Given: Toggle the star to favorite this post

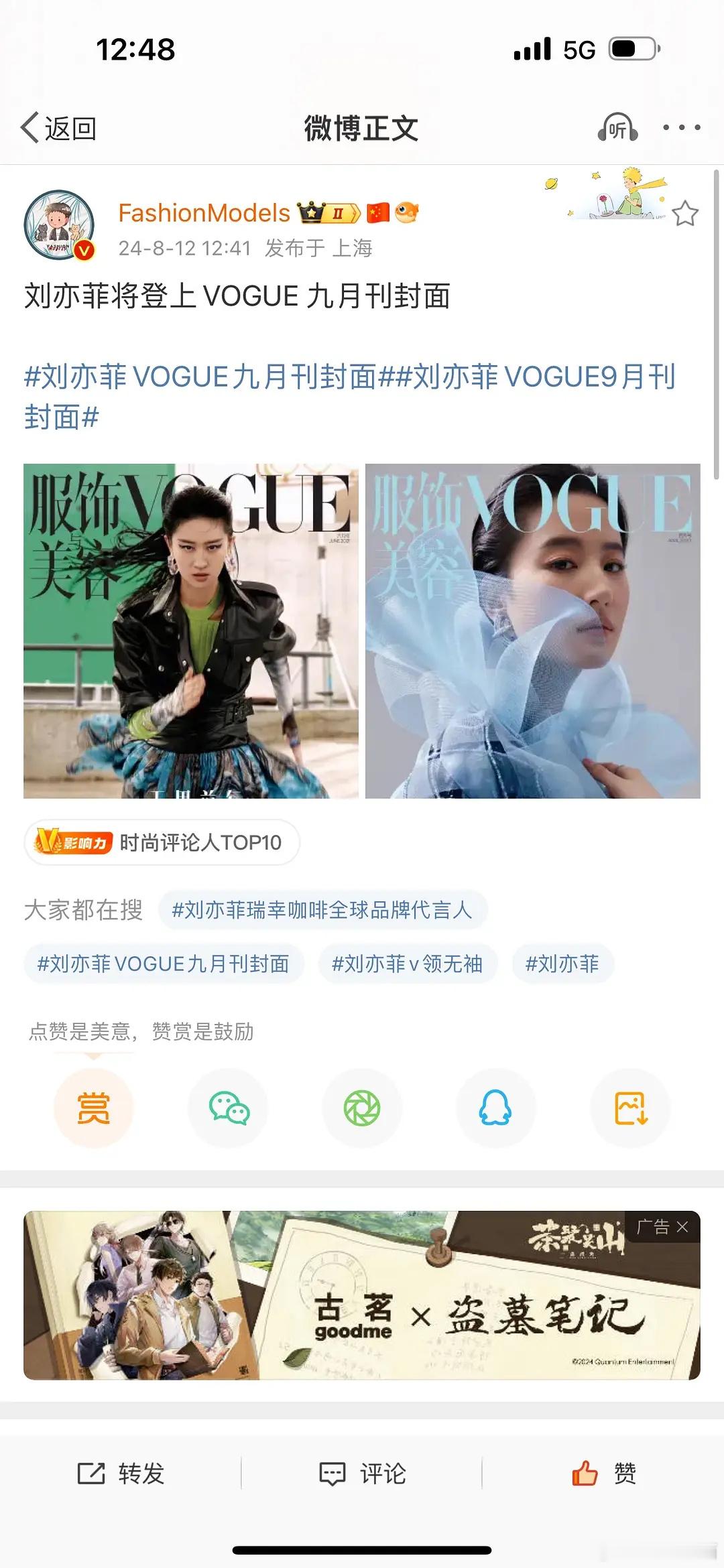Looking at the screenshot, I should 686,211.
